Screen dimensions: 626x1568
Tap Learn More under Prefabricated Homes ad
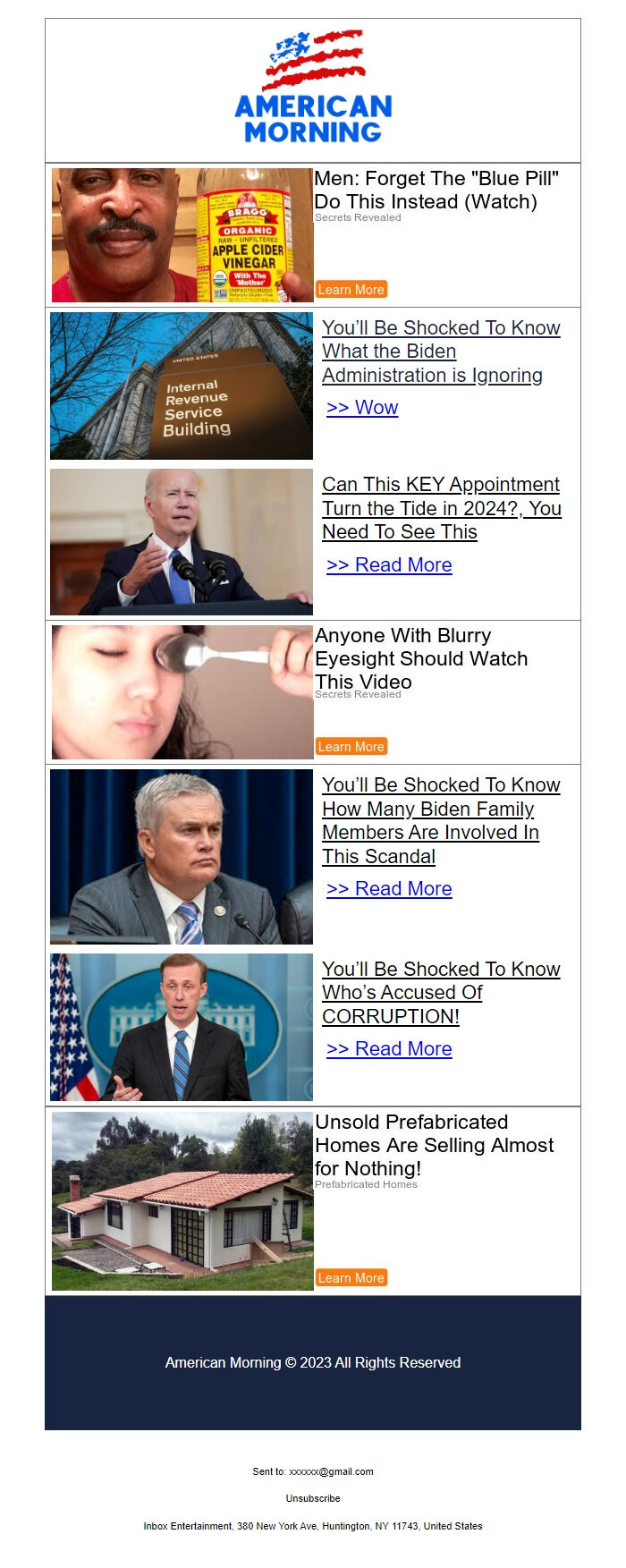point(351,1278)
